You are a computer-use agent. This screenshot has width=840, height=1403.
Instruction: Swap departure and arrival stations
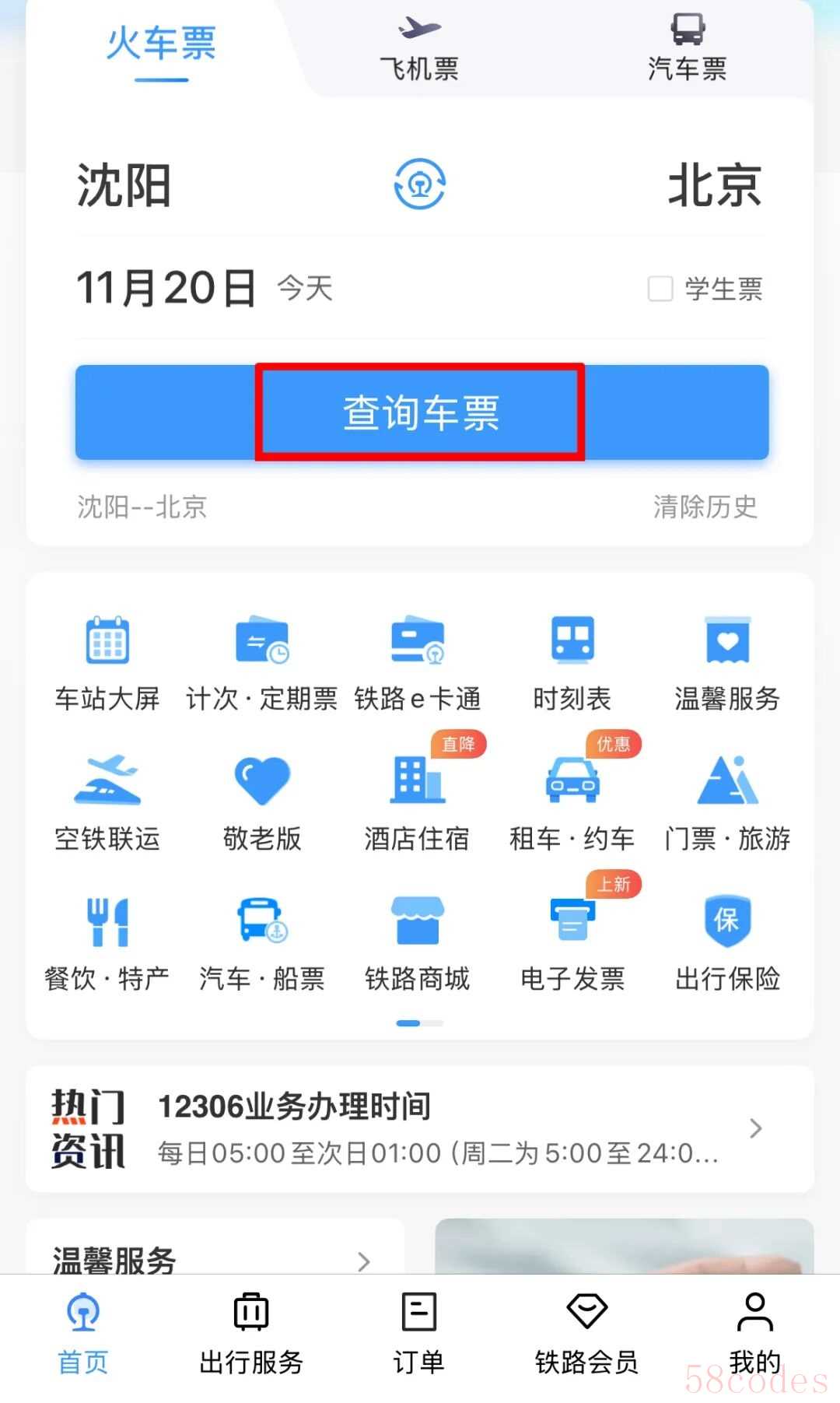[420, 184]
